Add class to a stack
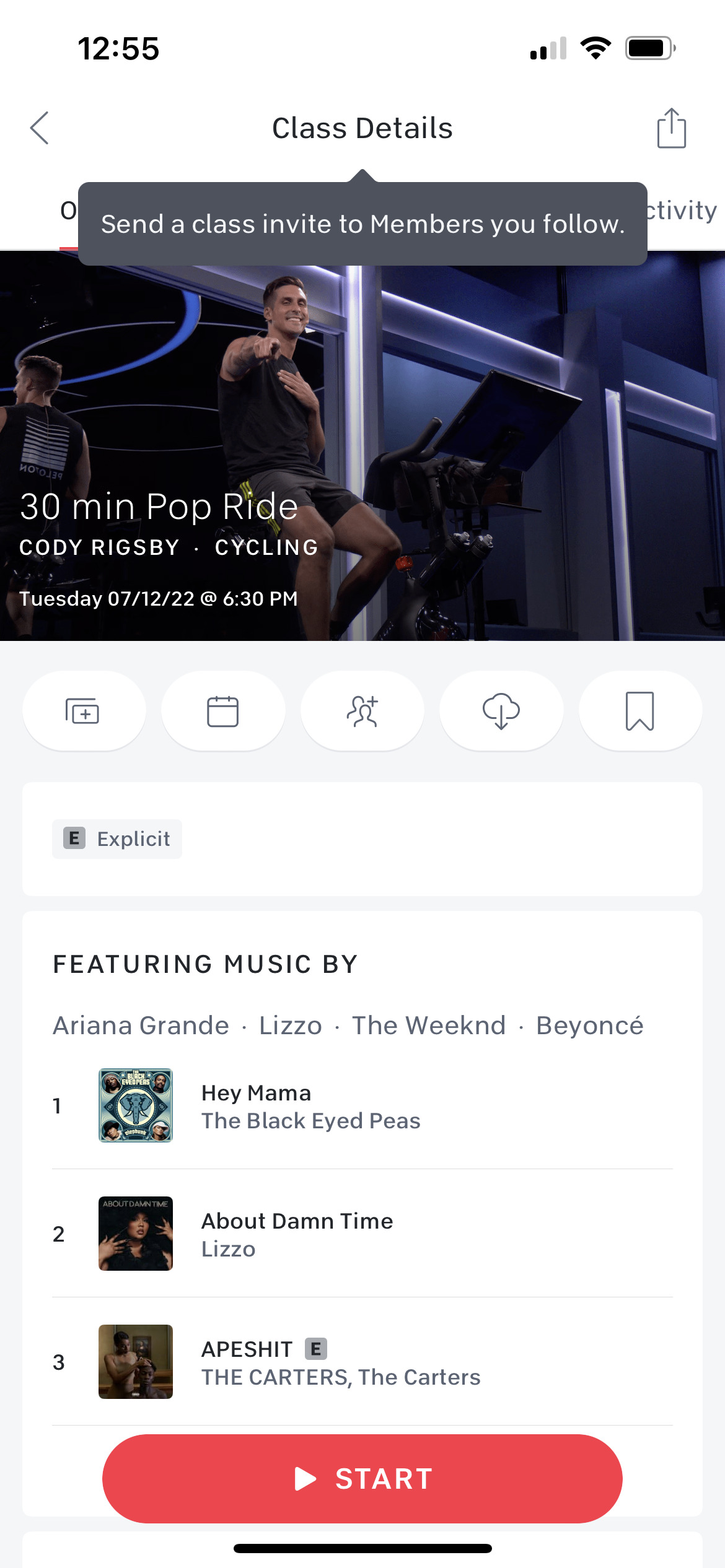This screenshot has height=1568, width=725. 84,712
